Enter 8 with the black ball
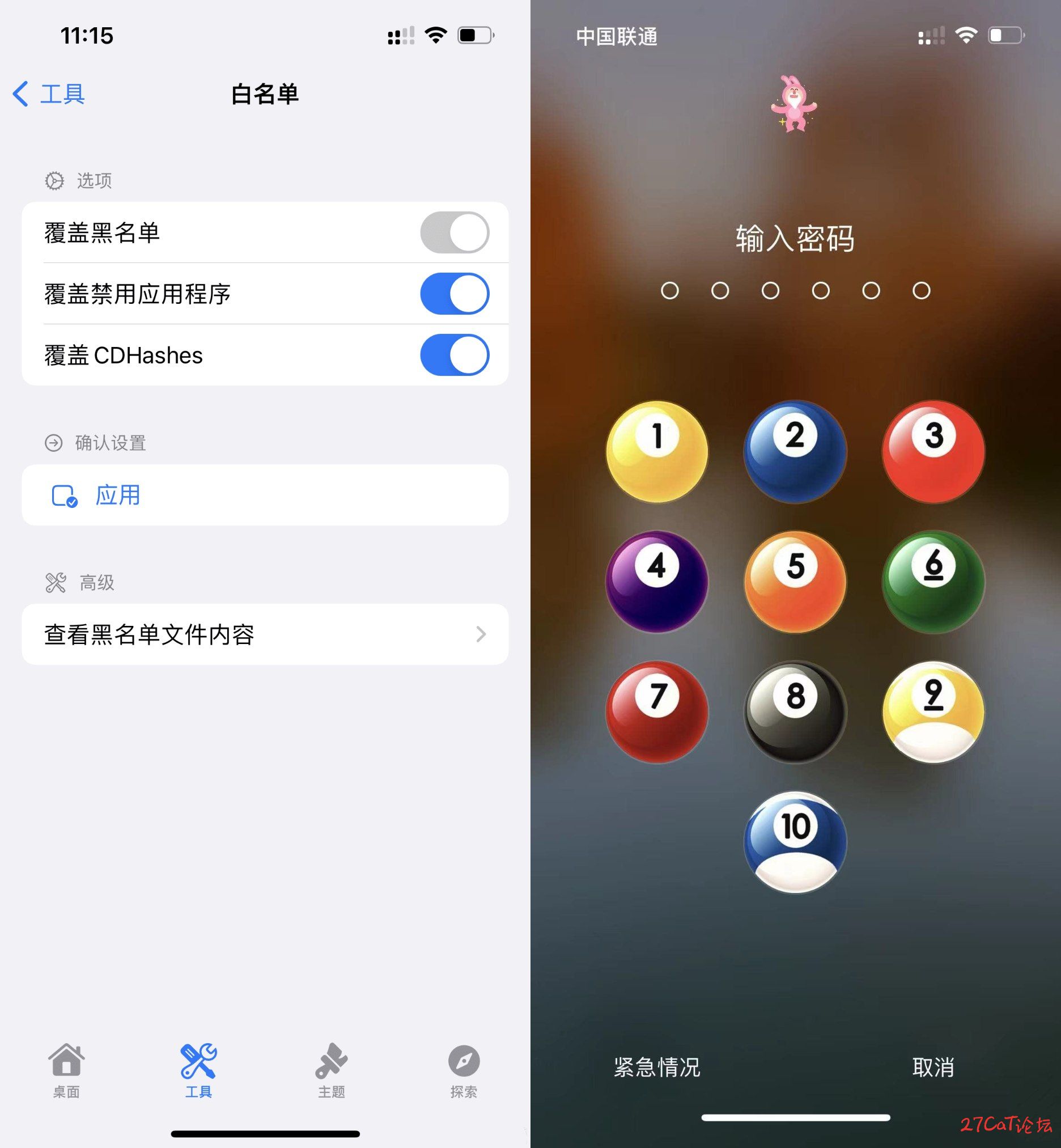The height and width of the screenshot is (1148, 1061). (795, 712)
